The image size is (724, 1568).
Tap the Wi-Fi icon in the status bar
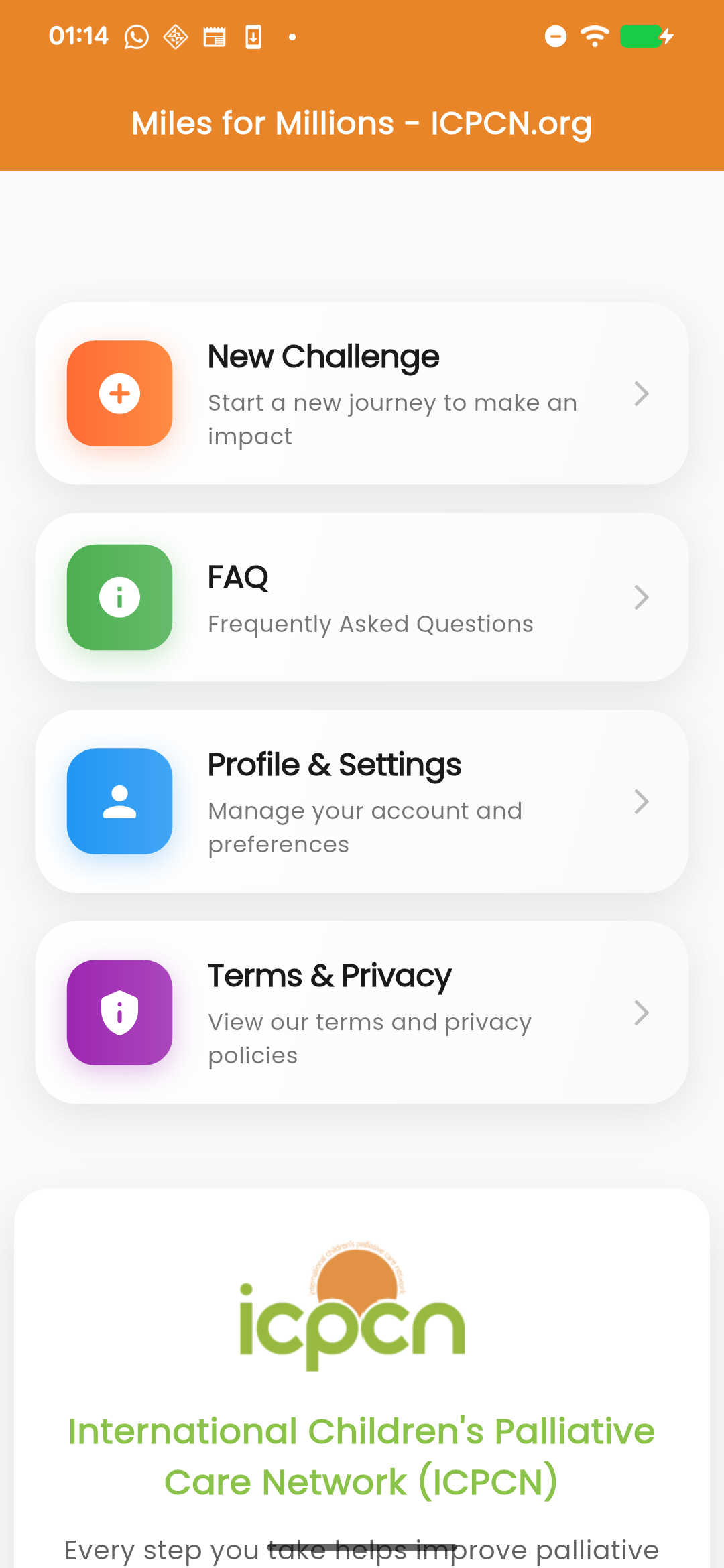point(593,37)
